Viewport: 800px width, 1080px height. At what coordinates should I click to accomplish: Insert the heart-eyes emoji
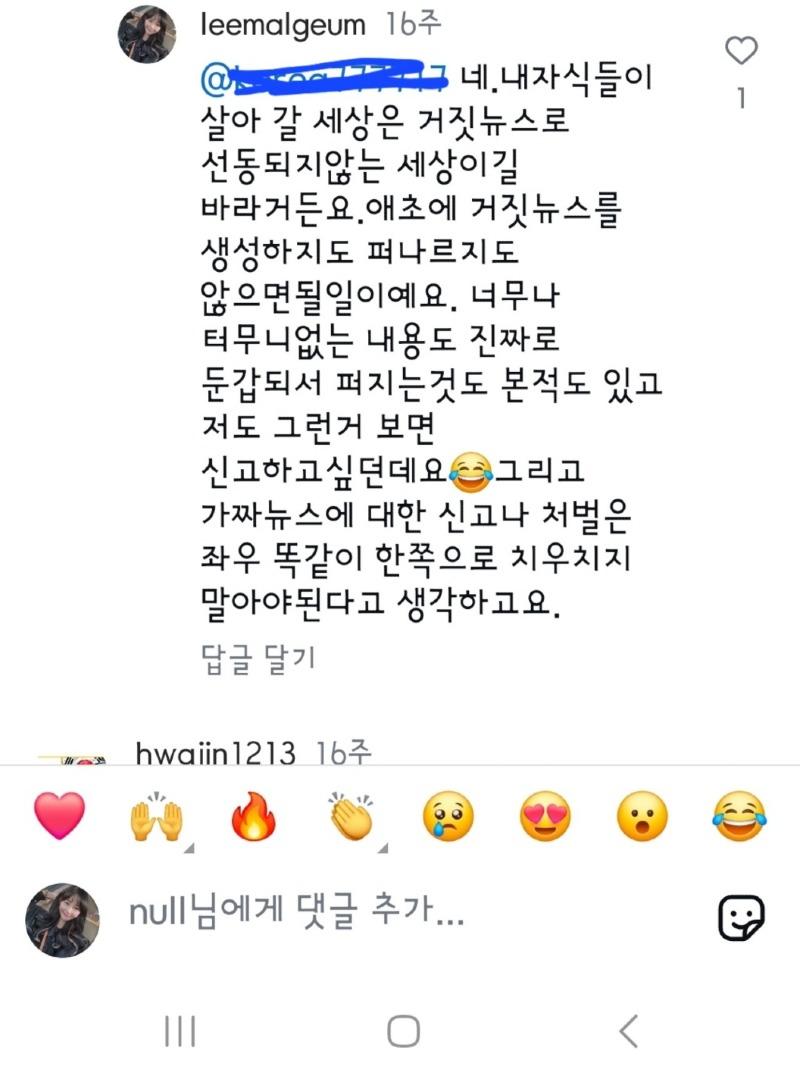[x=545, y=817]
